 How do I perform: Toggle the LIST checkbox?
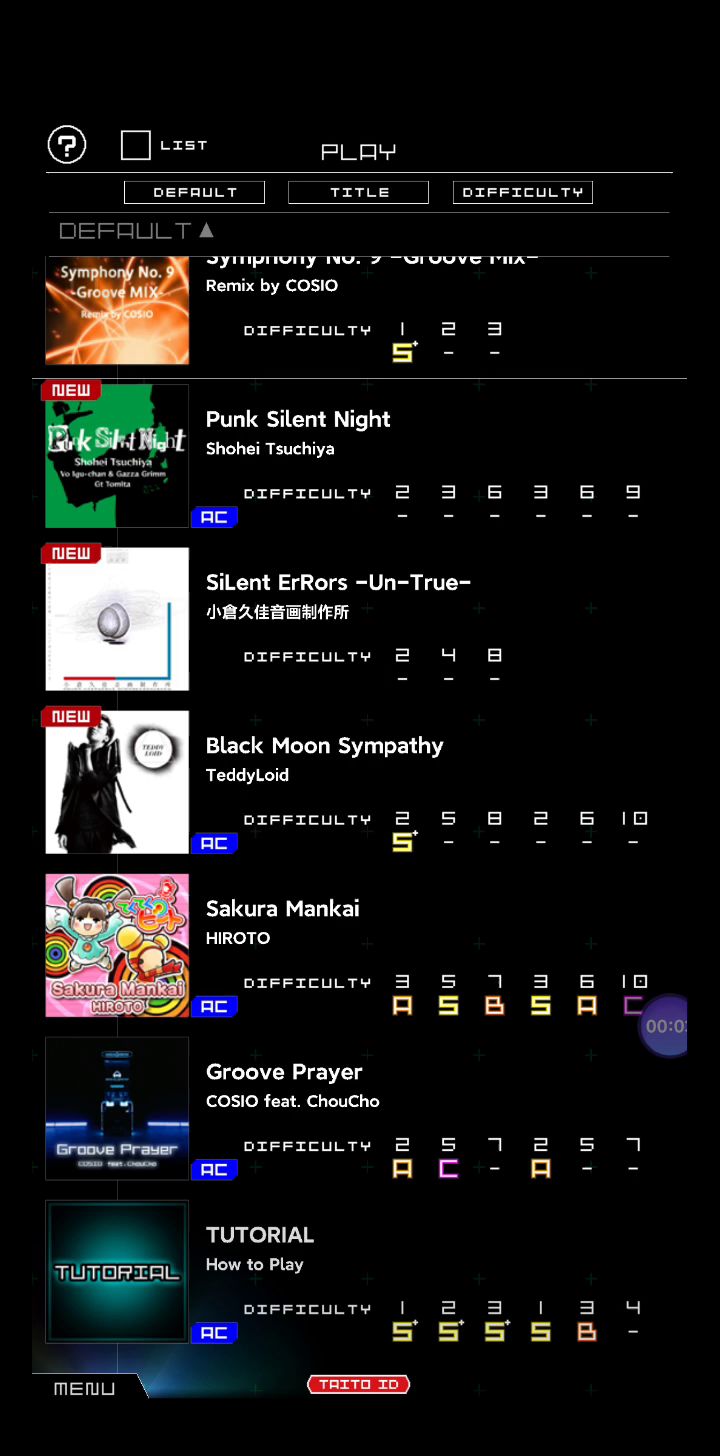coord(136,146)
